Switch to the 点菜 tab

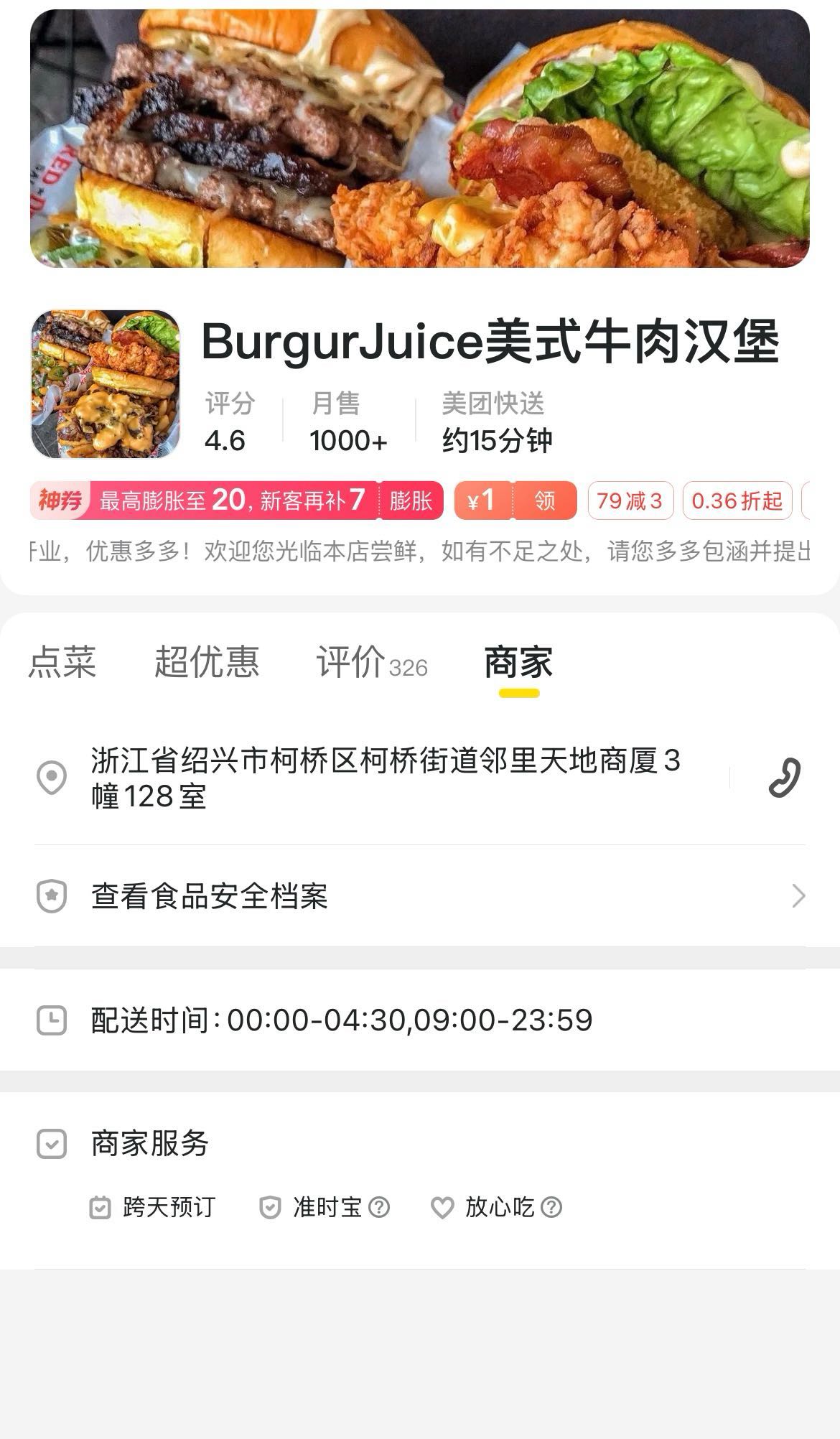point(62,661)
